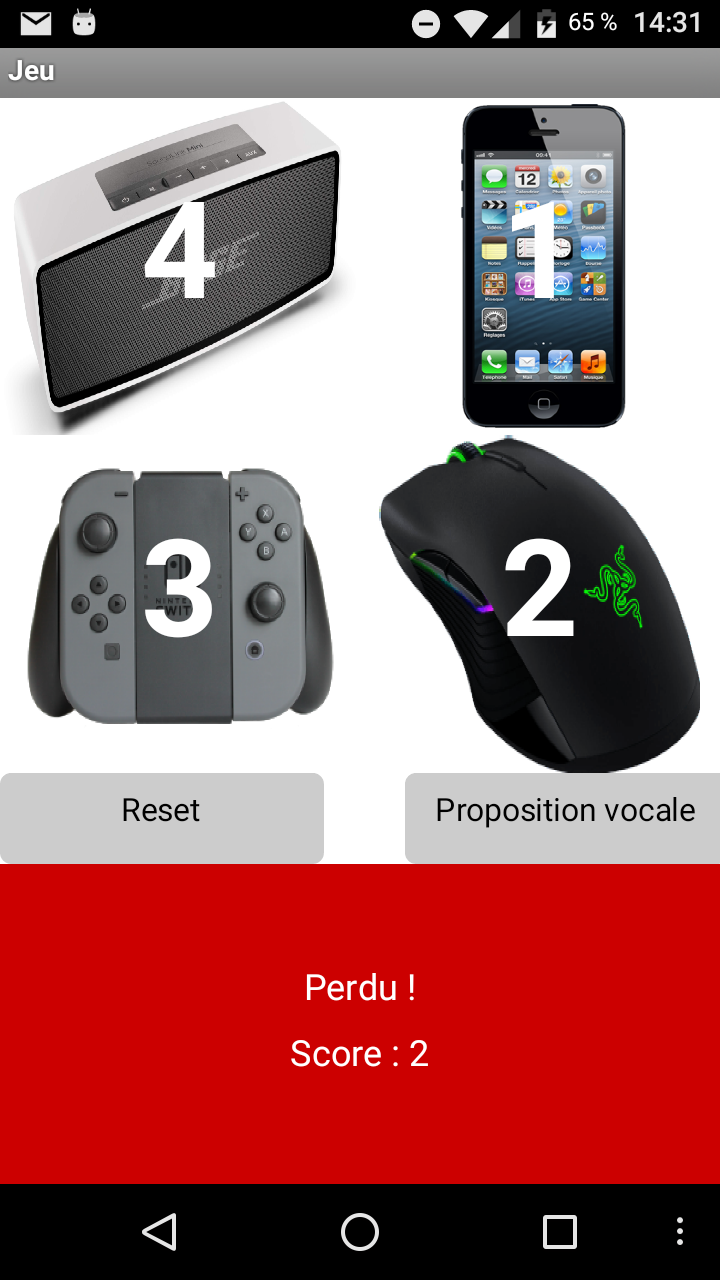The width and height of the screenshot is (720, 1280).
Task: Select the Bose speaker tile numbered 4
Action: [180, 265]
